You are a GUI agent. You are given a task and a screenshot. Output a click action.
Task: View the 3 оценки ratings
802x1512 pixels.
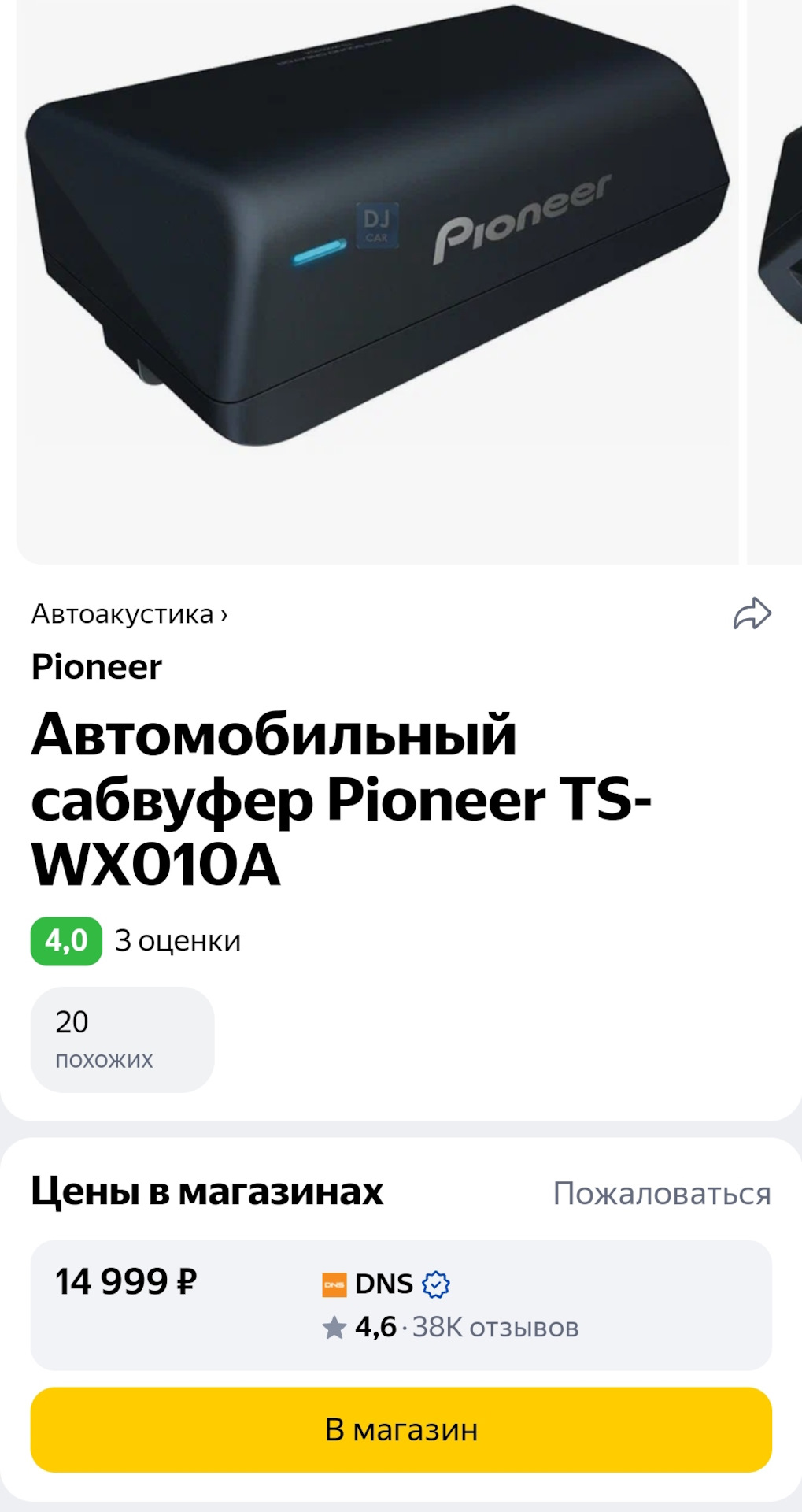pos(177,941)
